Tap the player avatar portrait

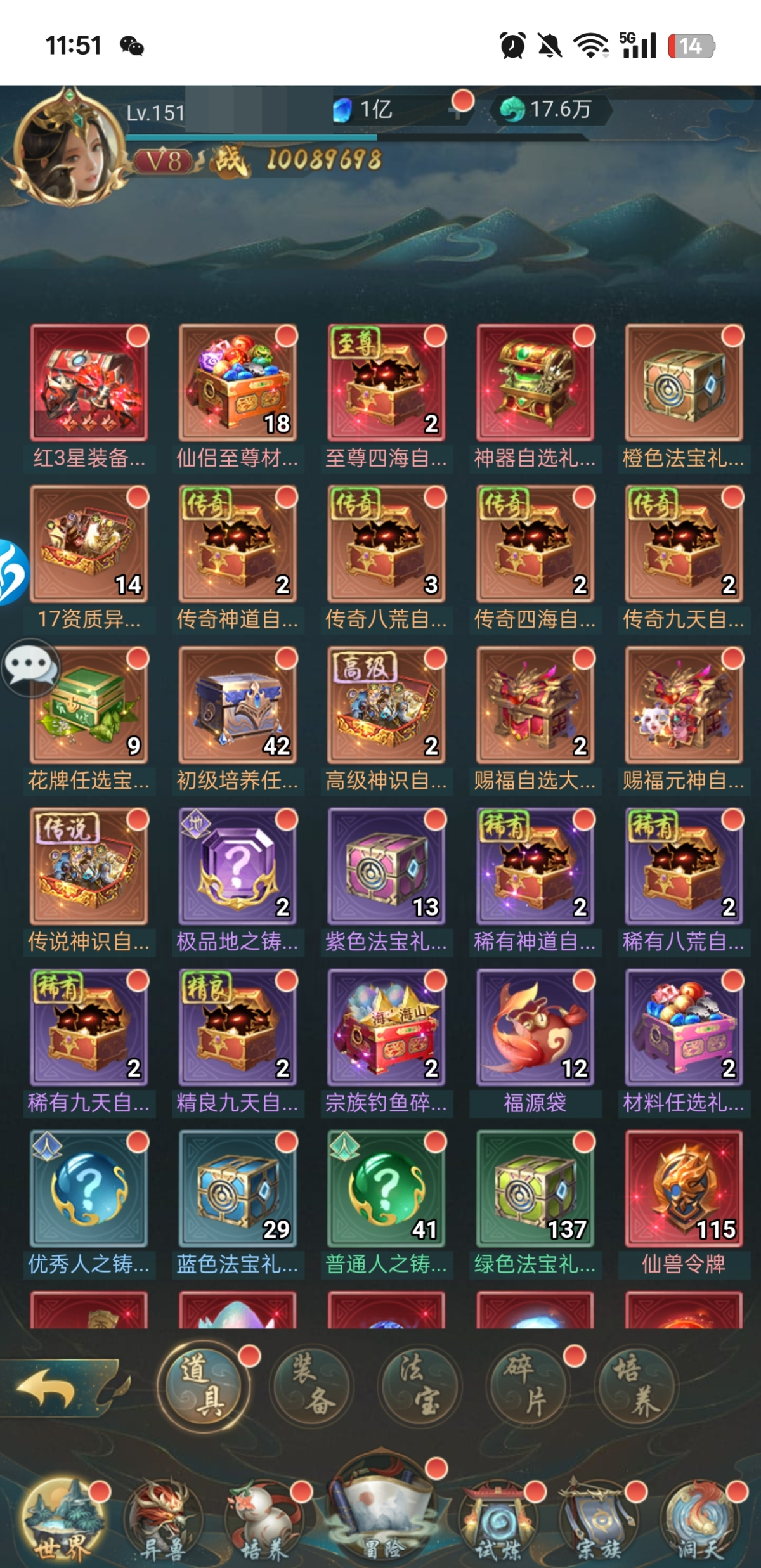coord(70,149)
